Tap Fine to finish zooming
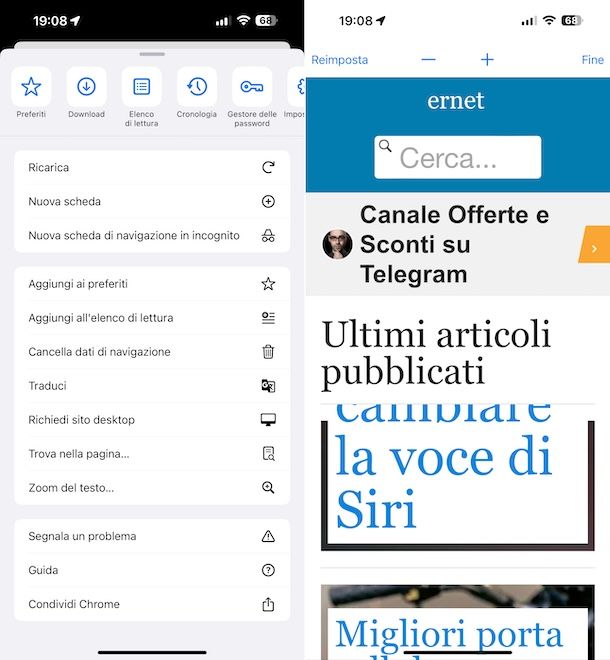Viewport: 610px width, 660px height. point(592,60)
